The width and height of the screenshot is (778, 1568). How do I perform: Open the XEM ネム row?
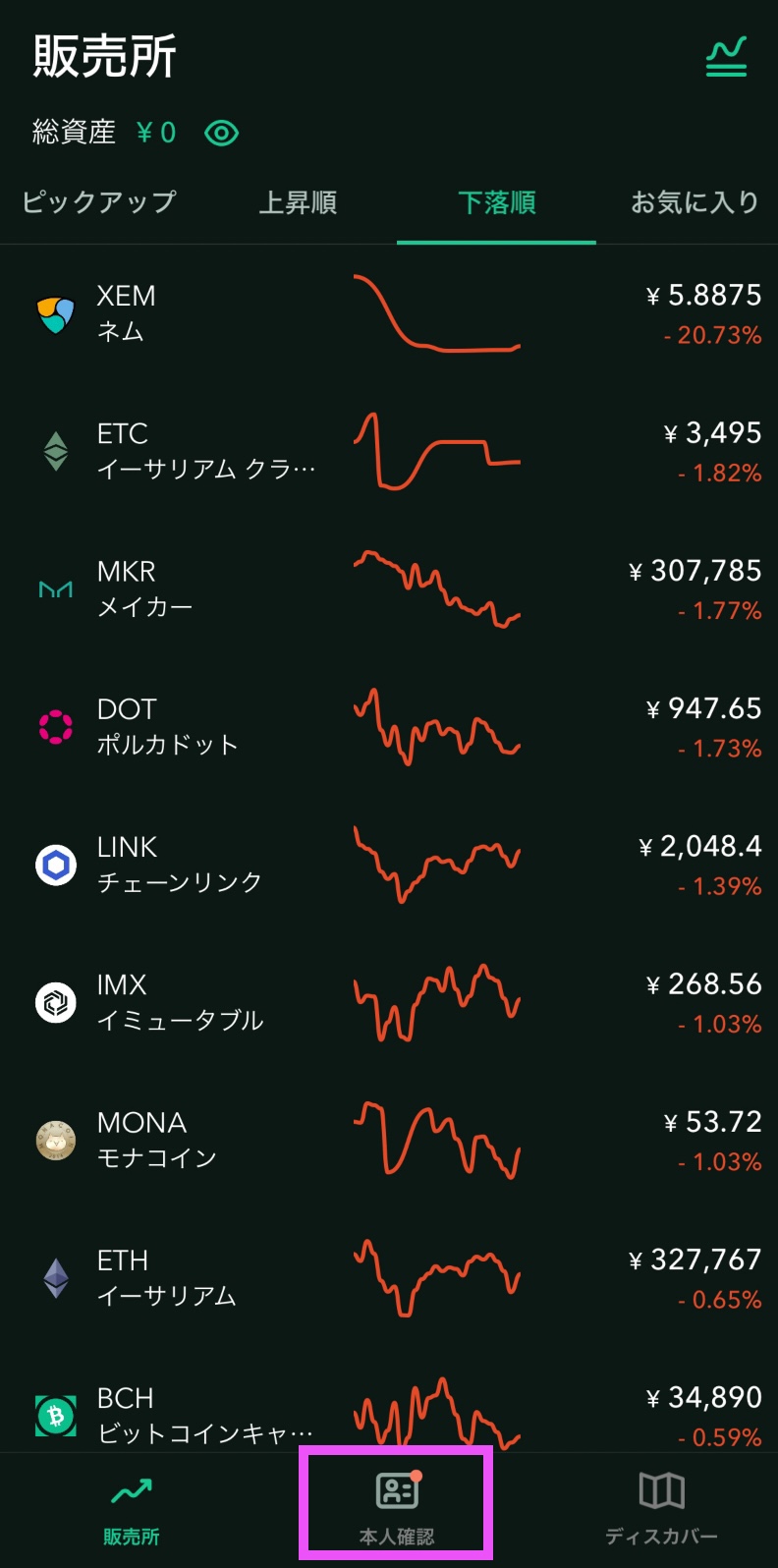tap(389, 314)
